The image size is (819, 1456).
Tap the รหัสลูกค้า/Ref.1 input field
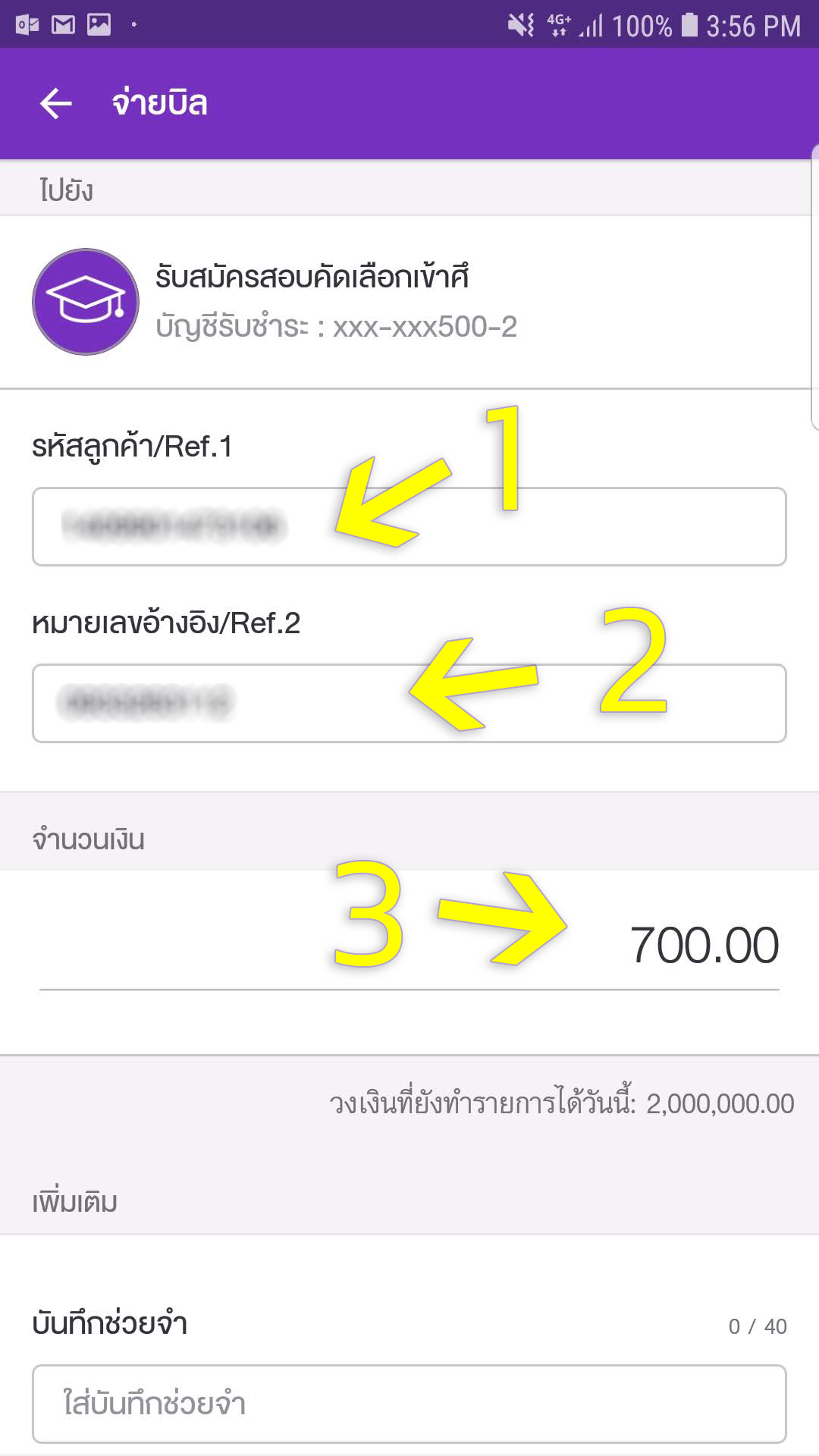tap(409, 526)
